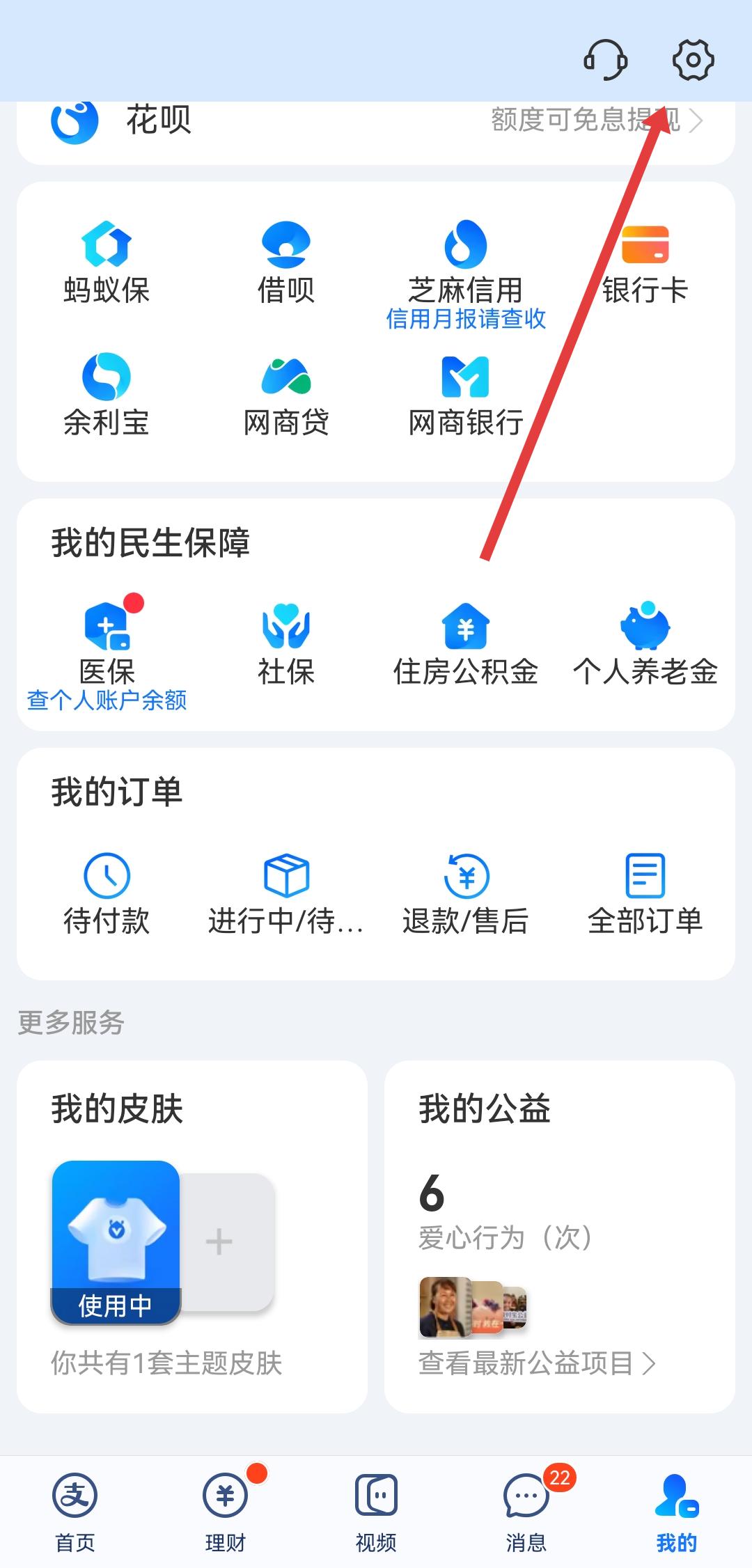Contact customer service via headset icon
Screen dimensions: 752x1568
tap(605, 60)
